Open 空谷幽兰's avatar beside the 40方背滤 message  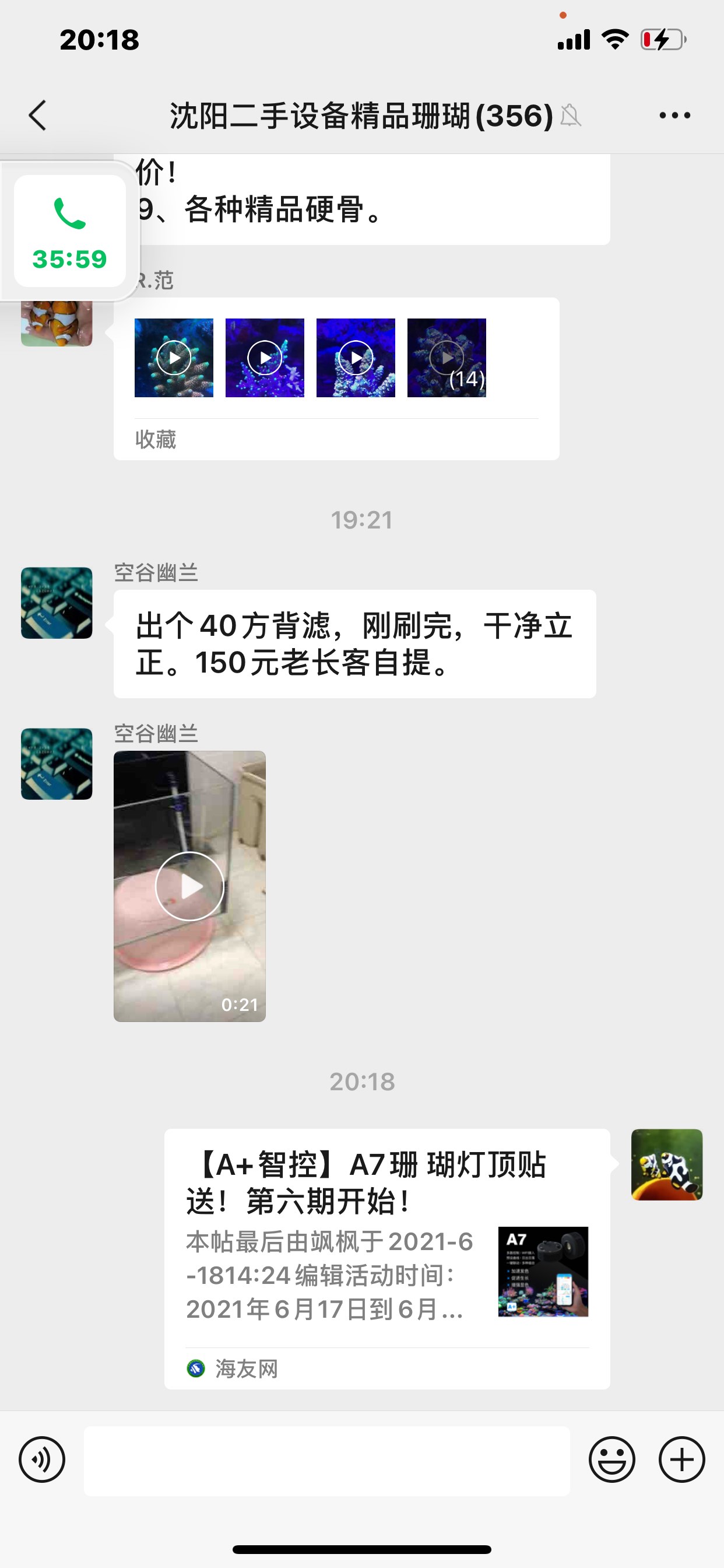(x=57, y=603)
